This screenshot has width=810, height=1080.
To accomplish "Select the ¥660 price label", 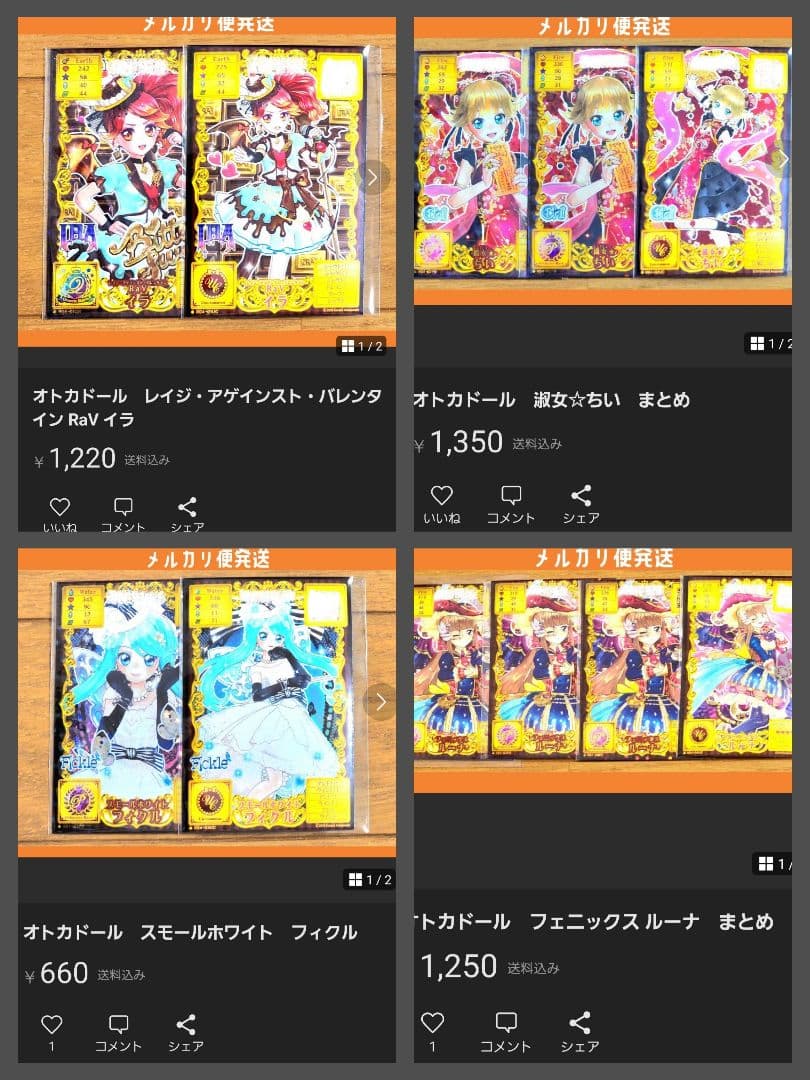I will pyautogui.click(x=58, y=972).
